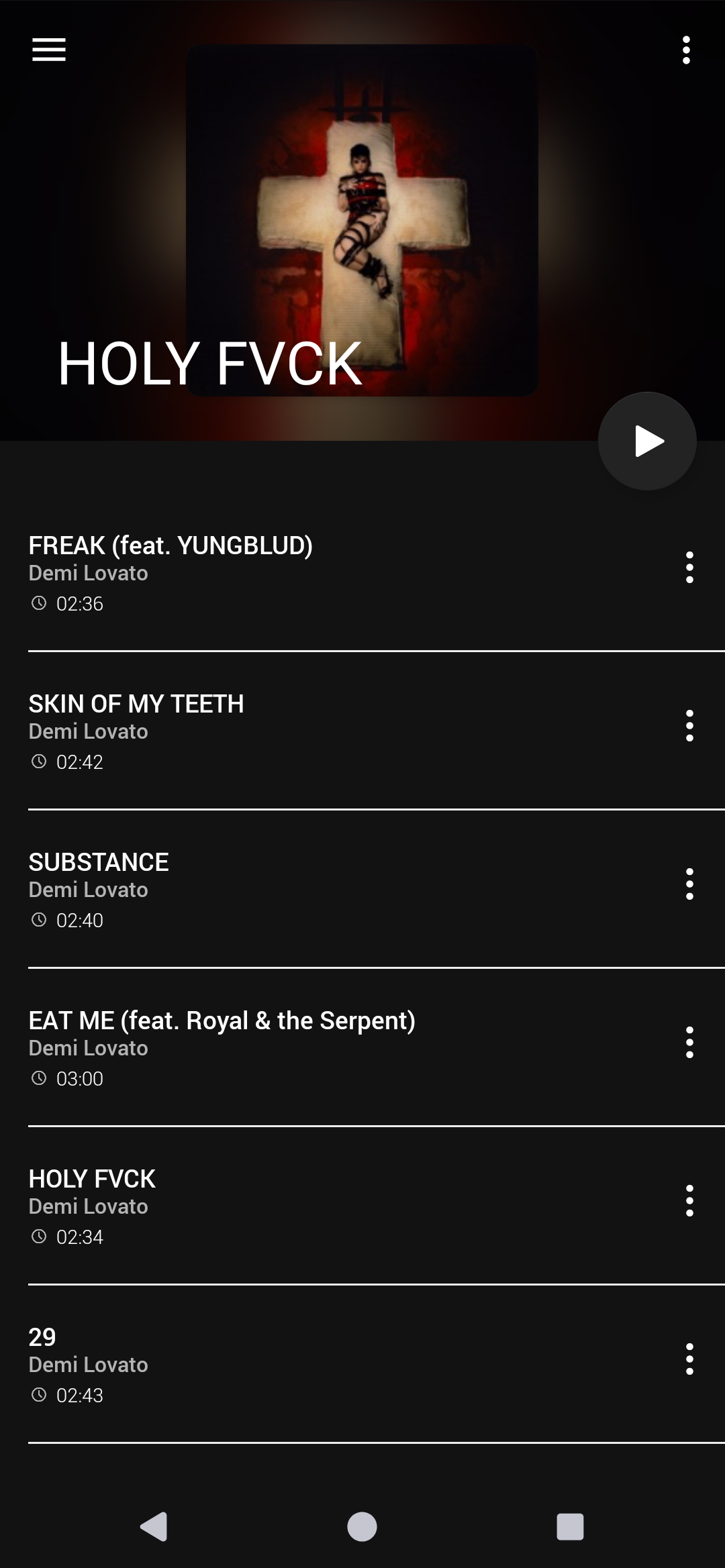Screen dimensions: 725x1568
Task: Tap the options icon for EAT ME
Action: (689, 1043)
